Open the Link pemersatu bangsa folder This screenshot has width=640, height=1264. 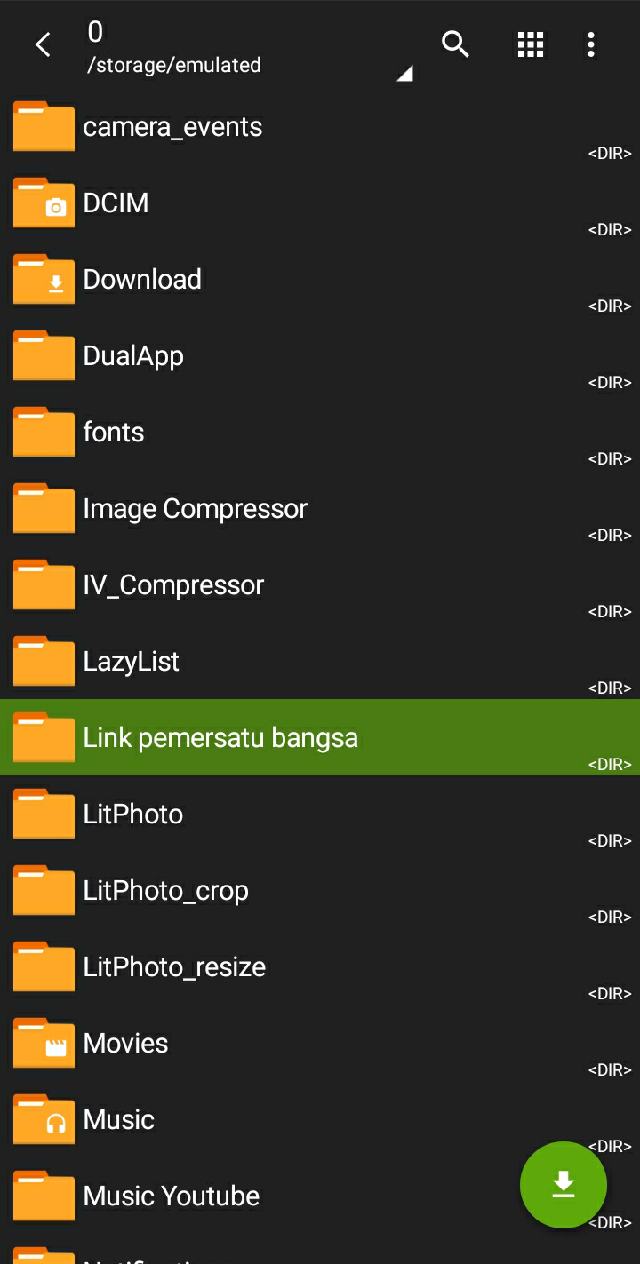click(320, 737)
